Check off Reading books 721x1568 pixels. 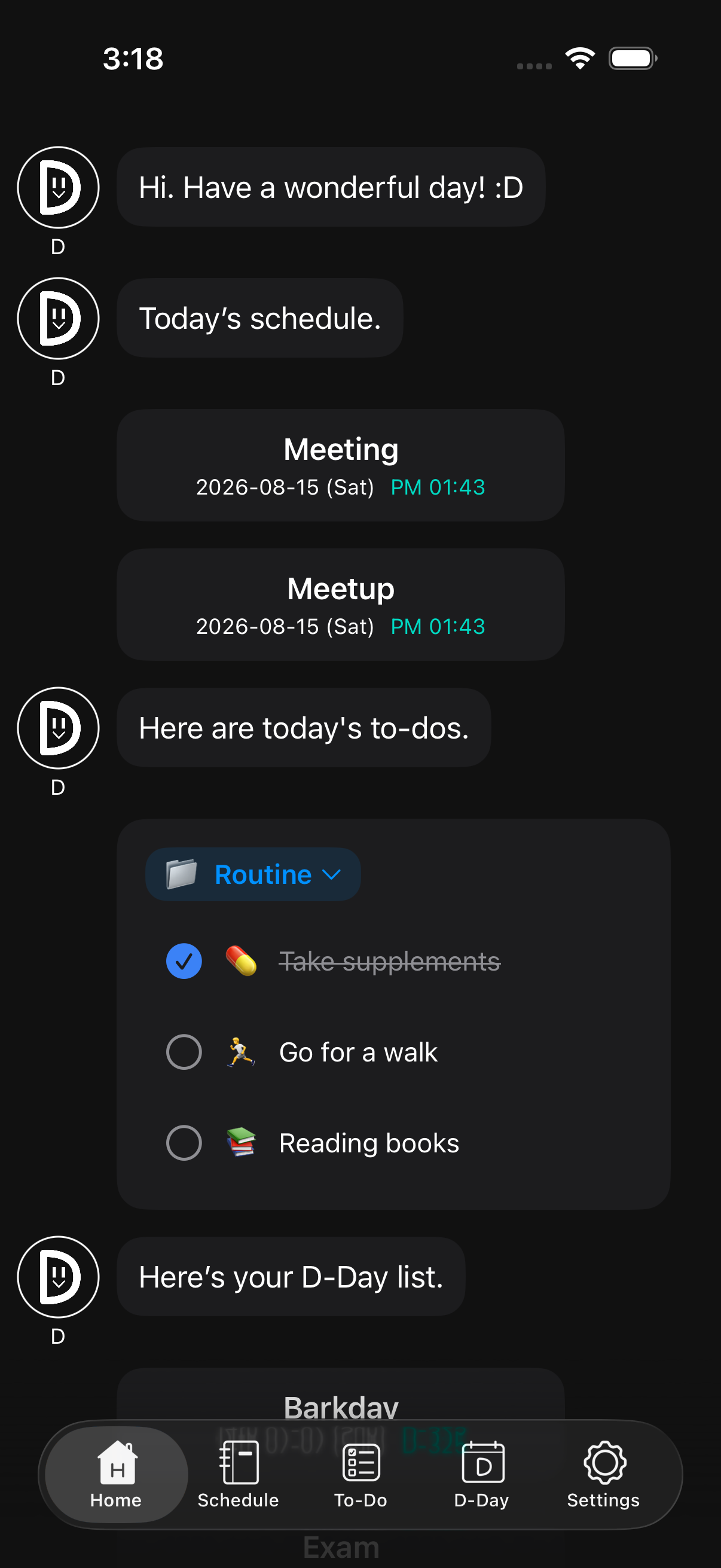[x=184, y=1143]
